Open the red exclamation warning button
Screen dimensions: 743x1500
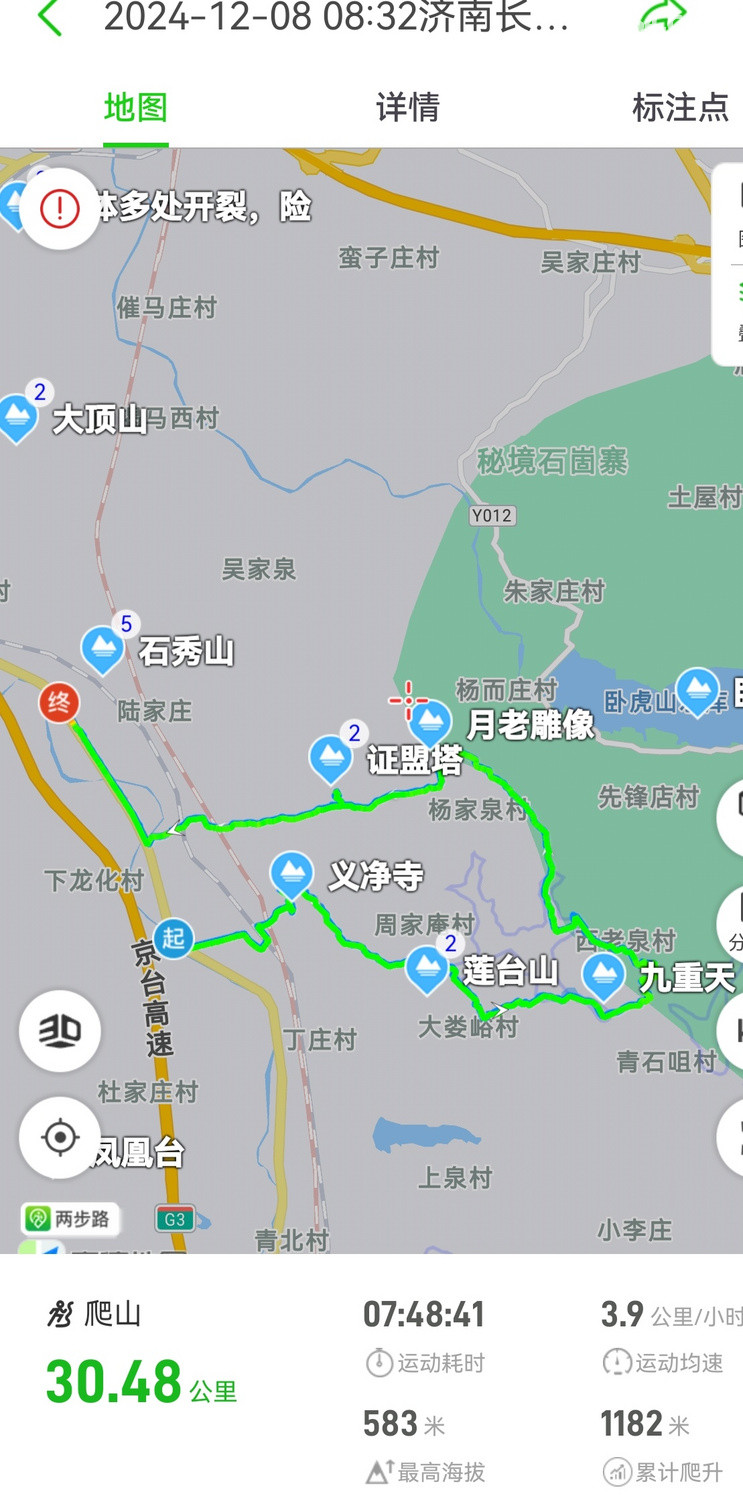(60, 209)
